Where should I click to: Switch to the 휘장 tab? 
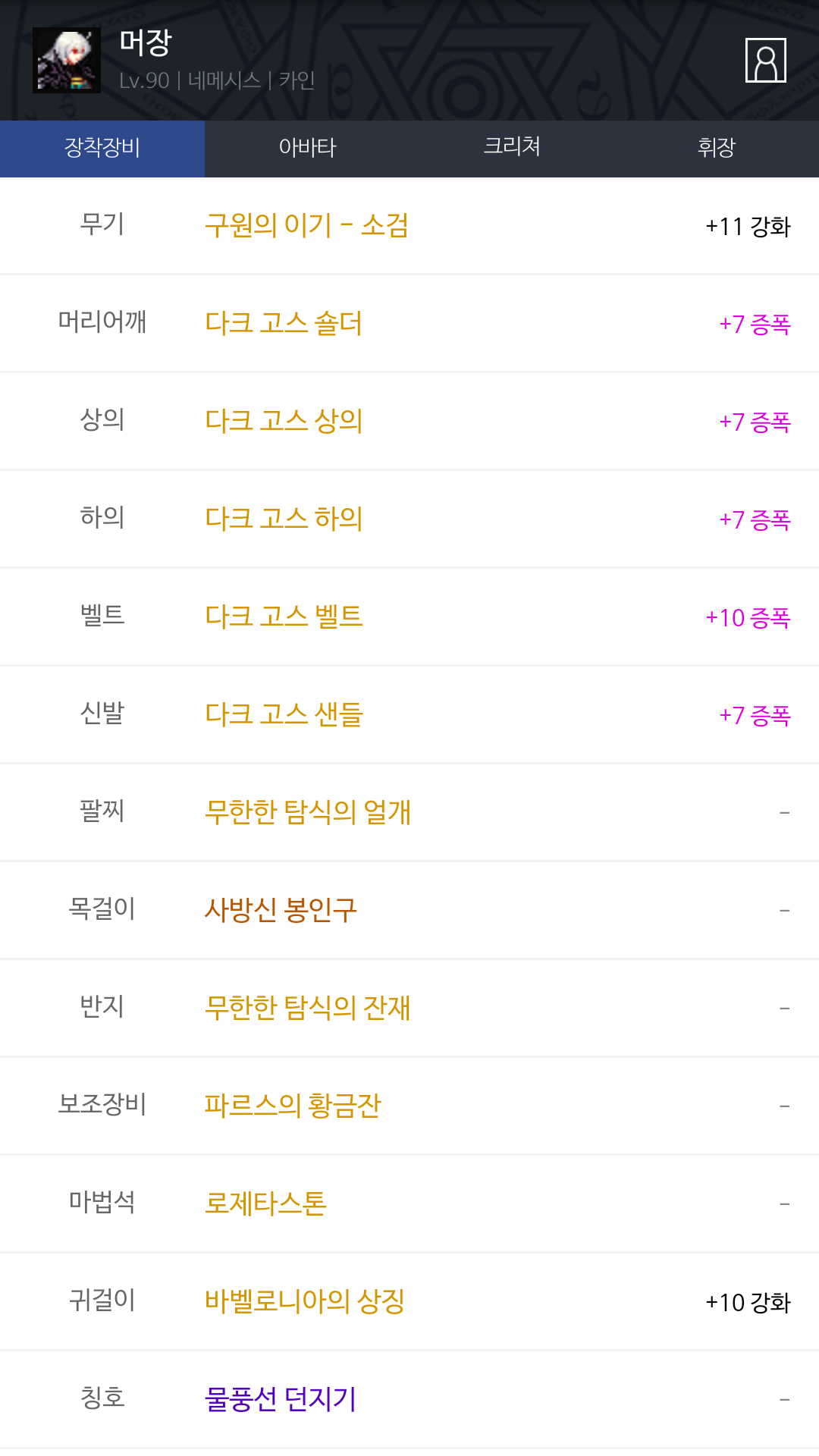(717, 149)
